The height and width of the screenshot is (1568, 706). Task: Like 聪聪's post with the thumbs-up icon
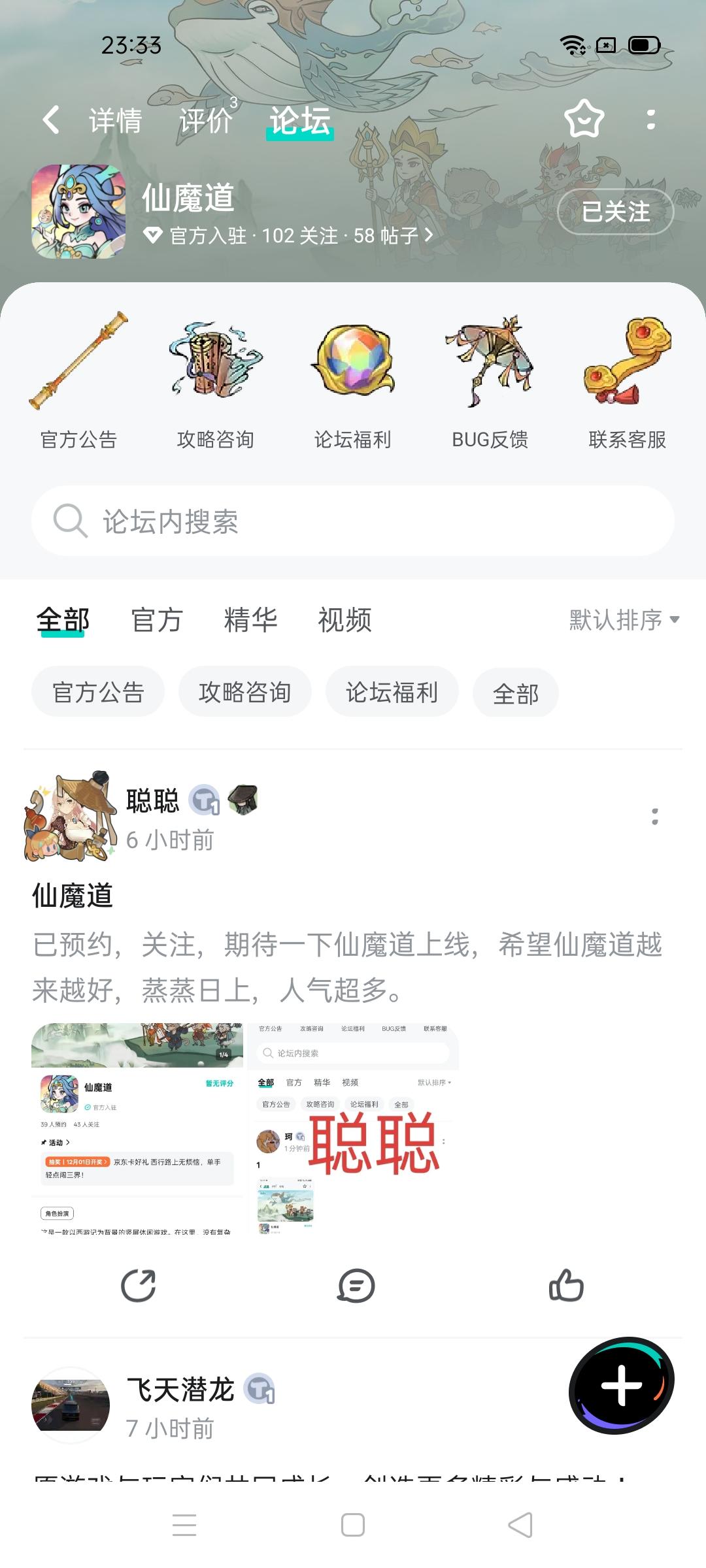point(567,1285)
